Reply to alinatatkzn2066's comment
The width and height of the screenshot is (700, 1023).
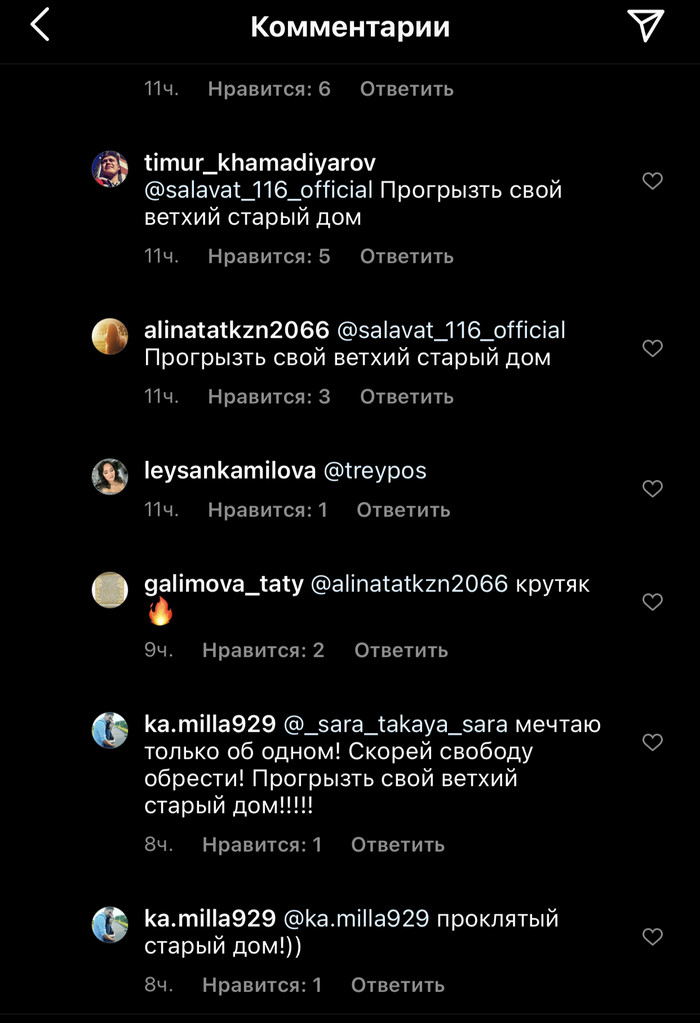pos(406,396)
